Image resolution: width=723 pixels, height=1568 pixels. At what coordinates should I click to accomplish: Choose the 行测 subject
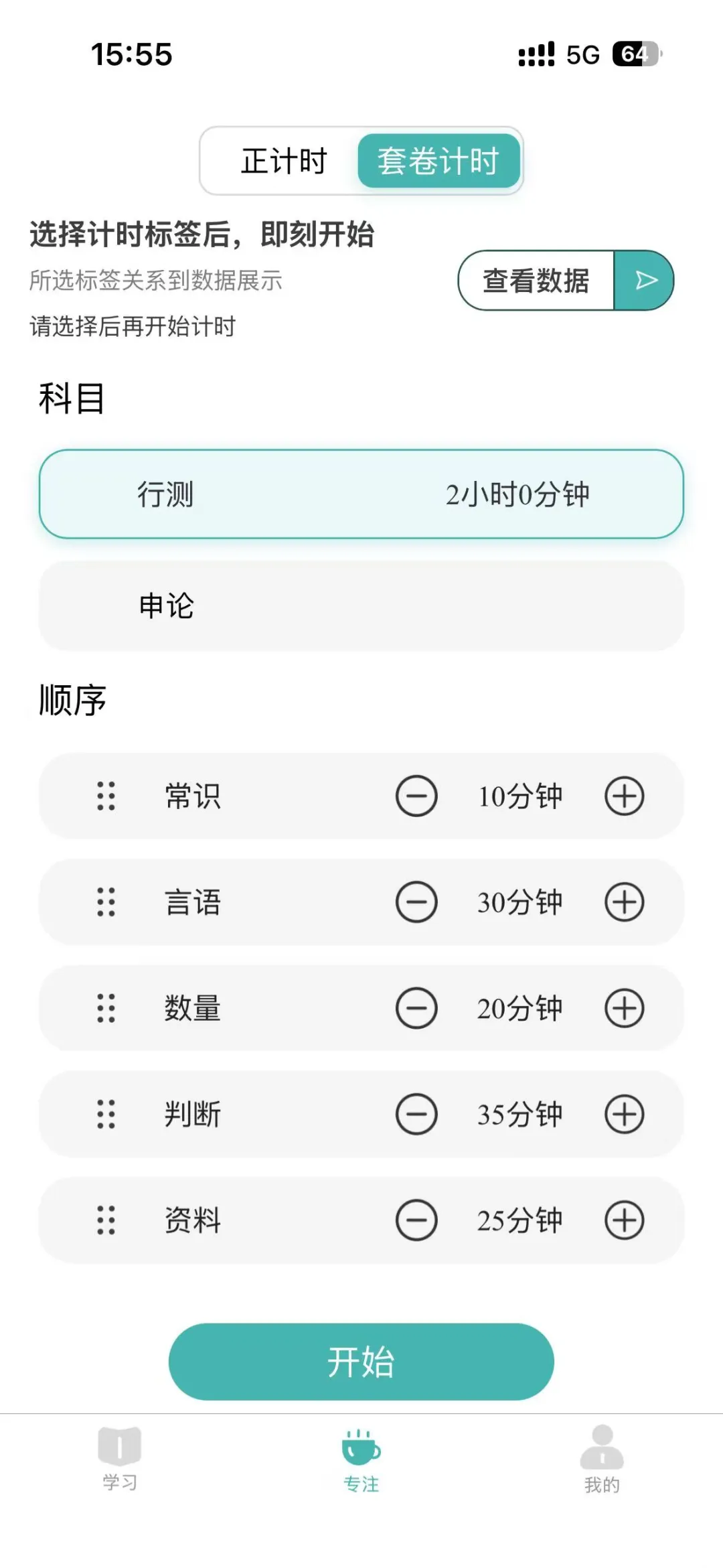(361, 494)
